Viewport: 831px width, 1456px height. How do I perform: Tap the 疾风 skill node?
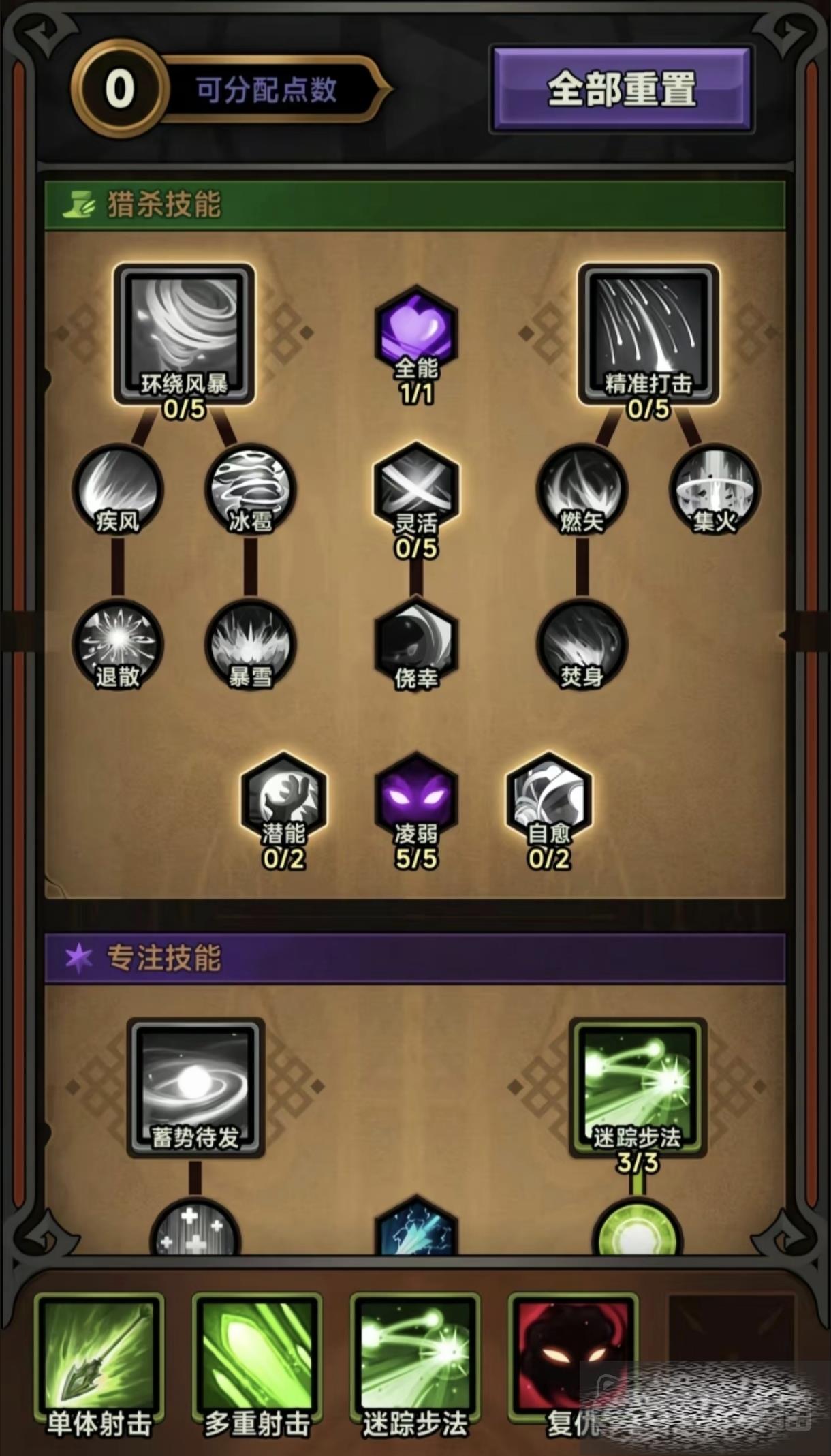click(118, 489)
